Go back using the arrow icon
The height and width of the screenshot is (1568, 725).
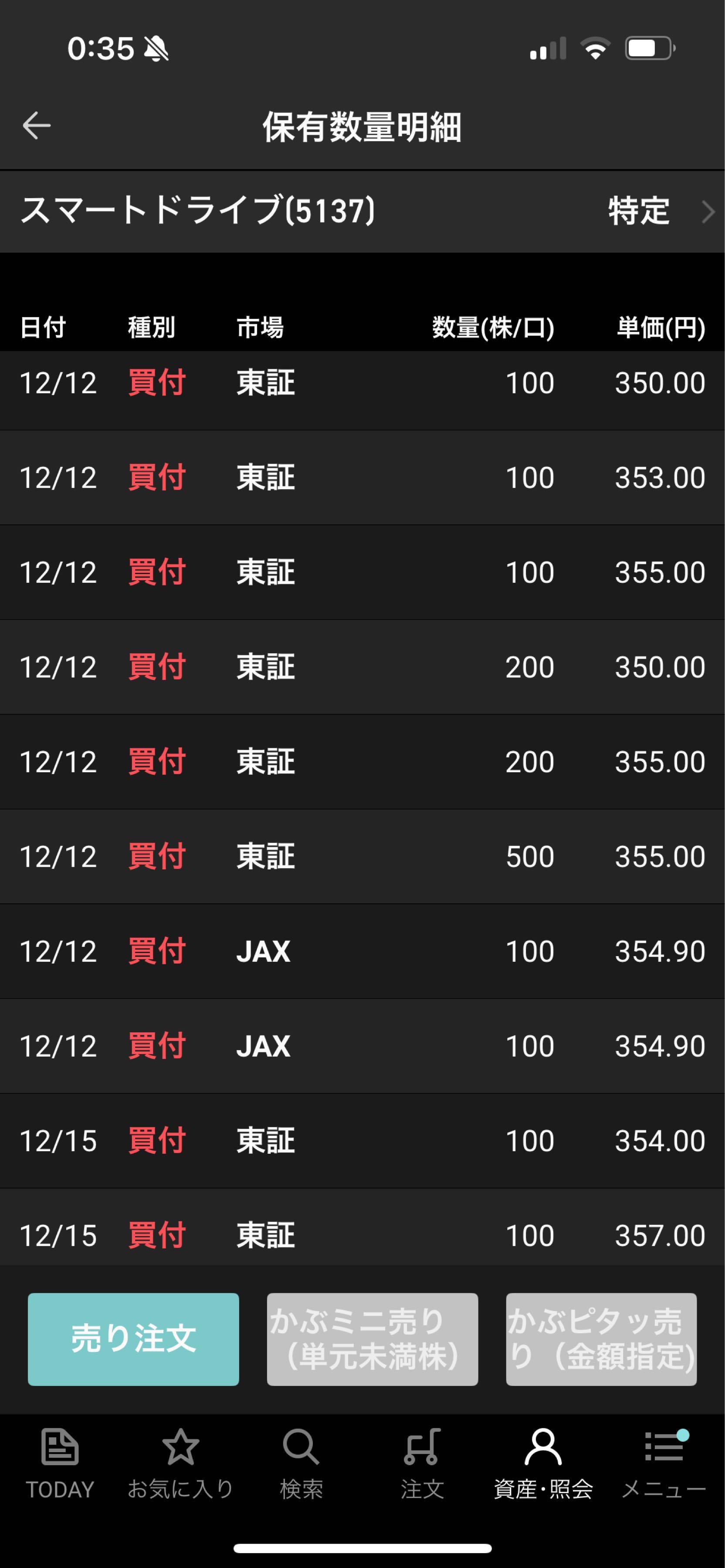(x=37, y=125)
